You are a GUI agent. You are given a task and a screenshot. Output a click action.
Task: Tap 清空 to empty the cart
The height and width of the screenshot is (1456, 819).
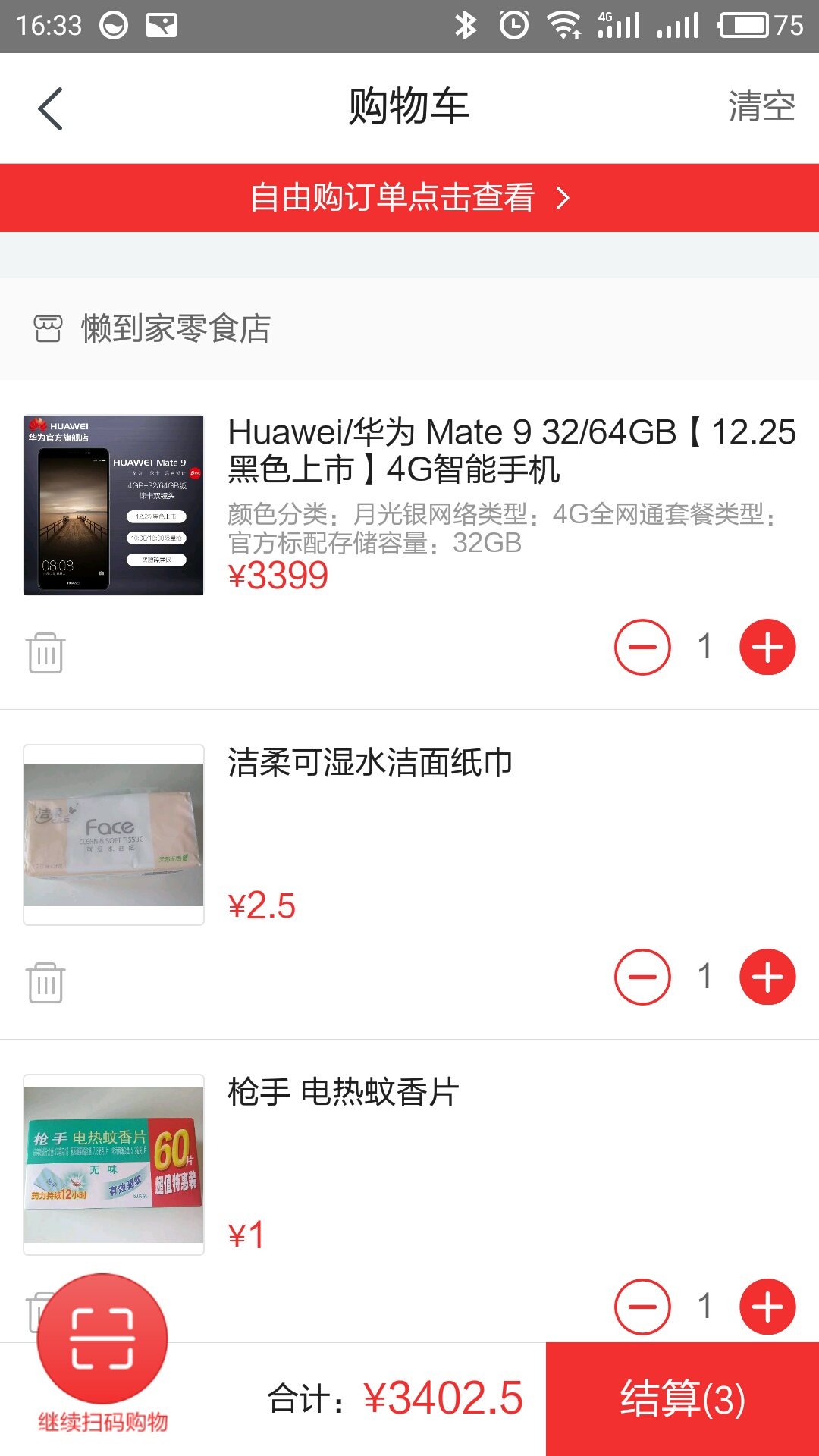[x=762, y=106]
